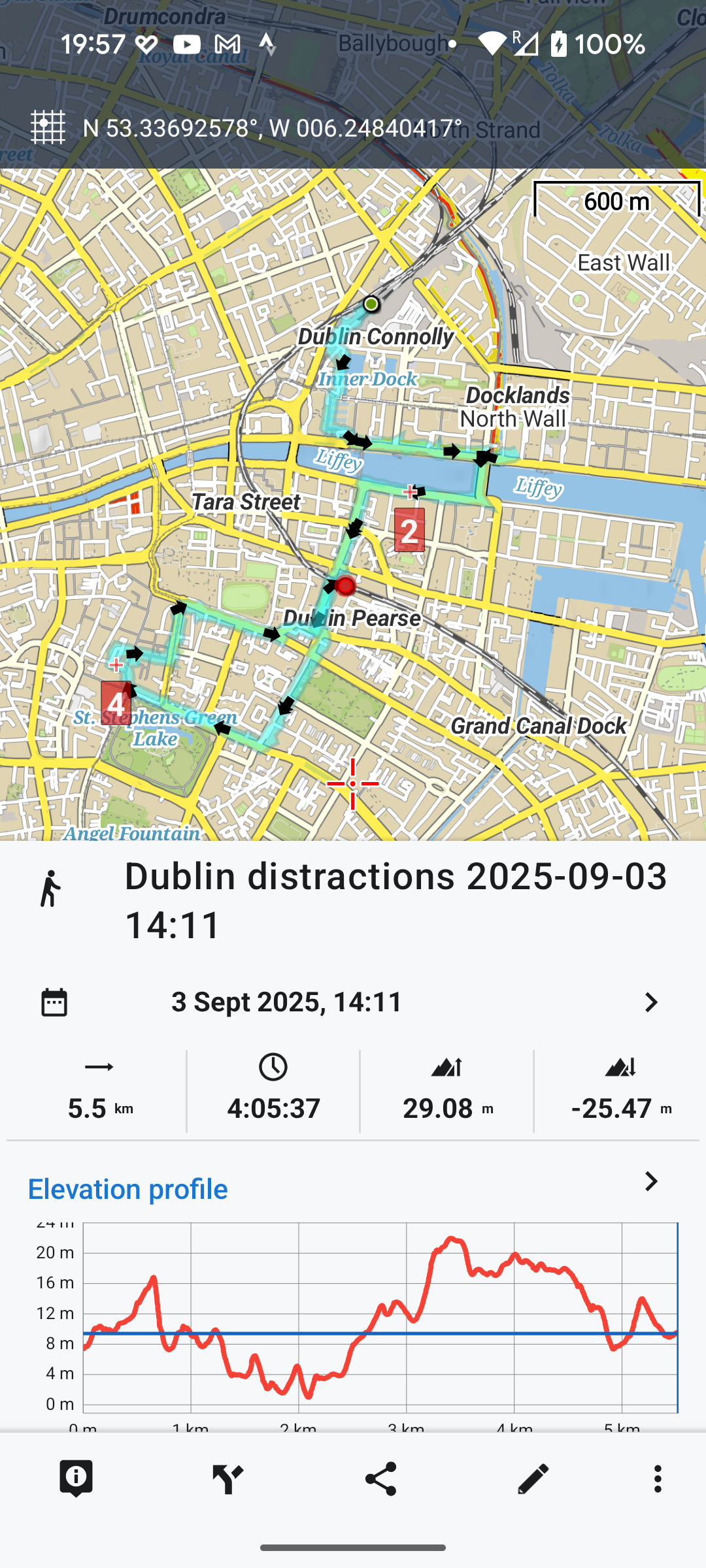Open the navigation options icon
706x1568 pixels.
[228, 1479]
